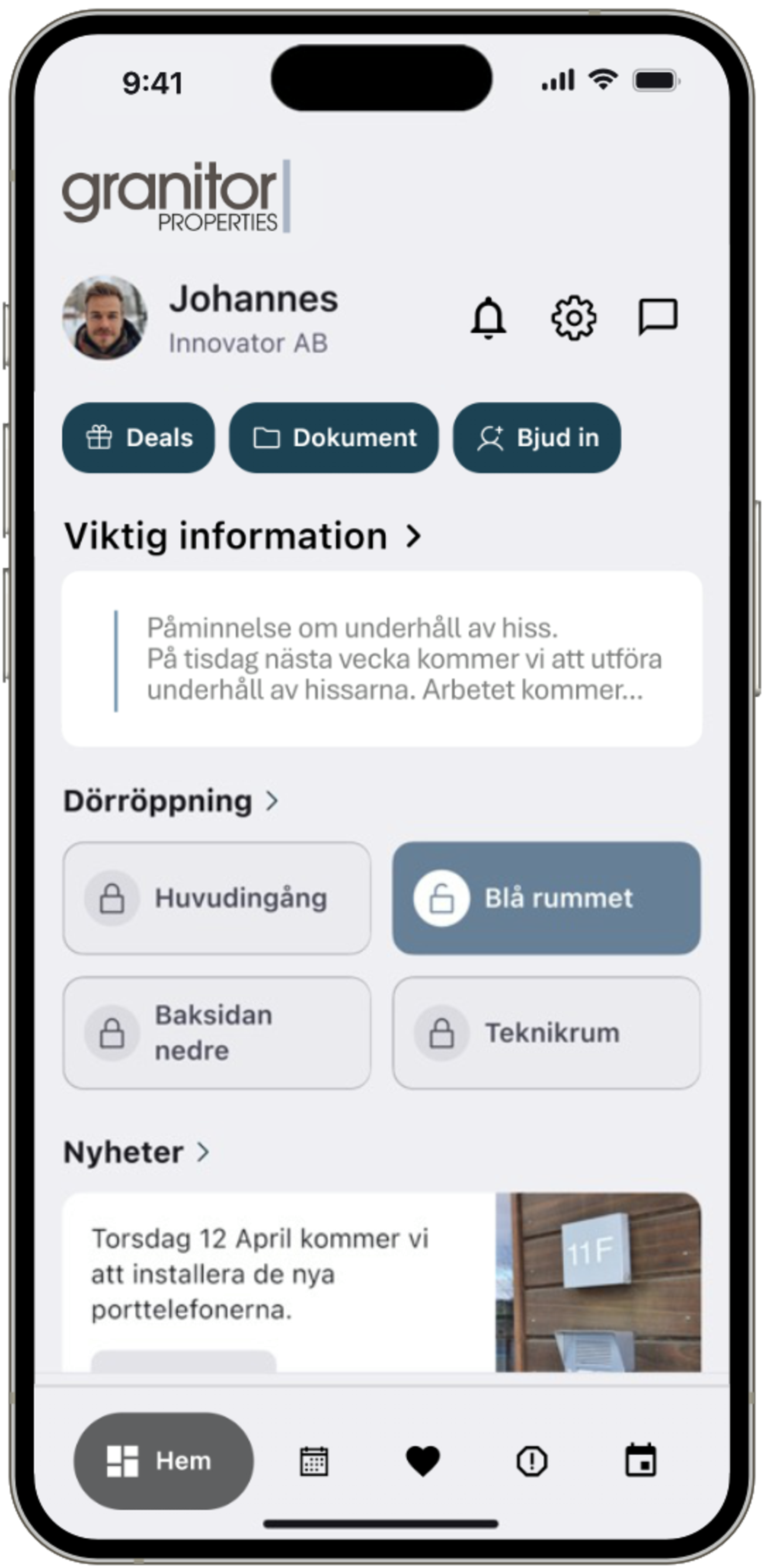764x1568 pixels.
Task: Open the Dörröppning section
Action: point(171,801)
